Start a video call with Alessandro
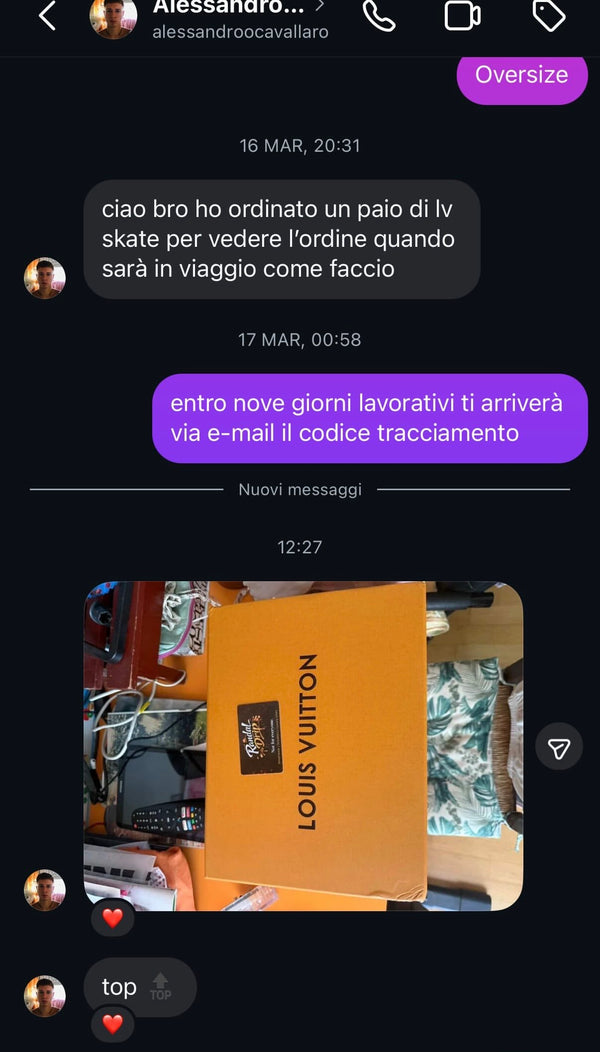This screenshot has width=600, height=1052. pyautogui.click(x=462, y=16)
